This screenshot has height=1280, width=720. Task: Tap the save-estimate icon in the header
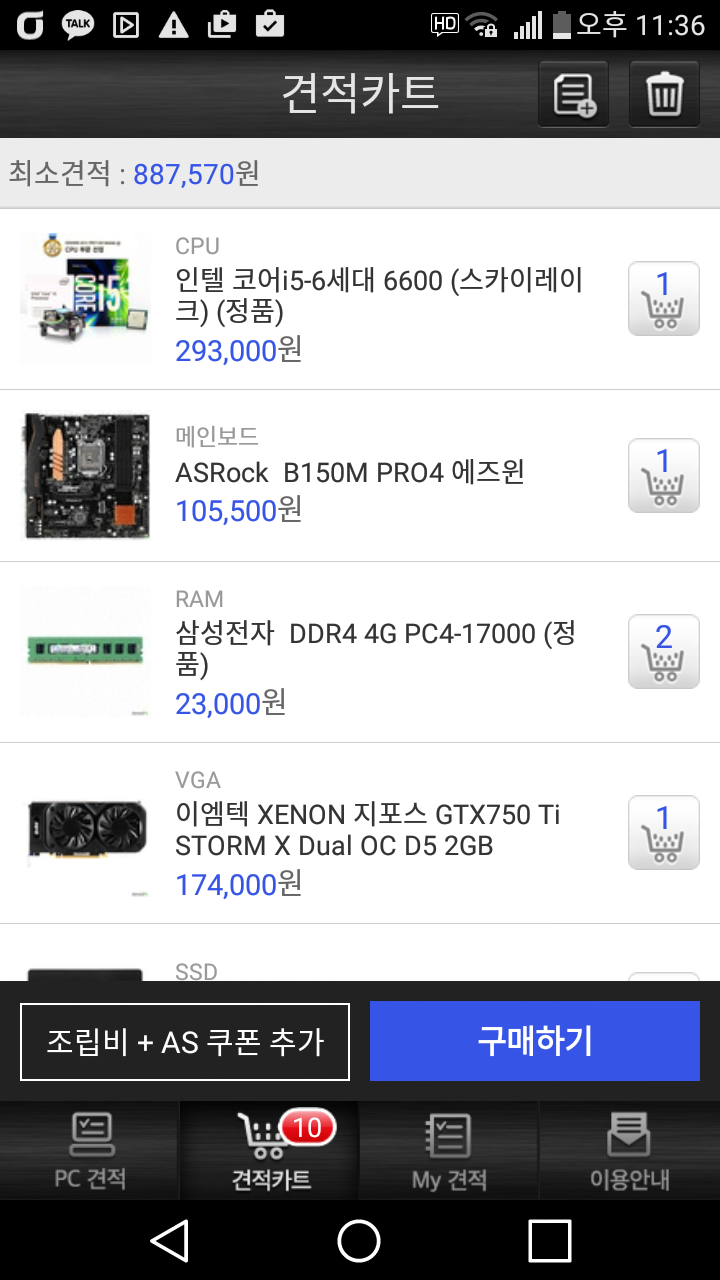[574, 94]
